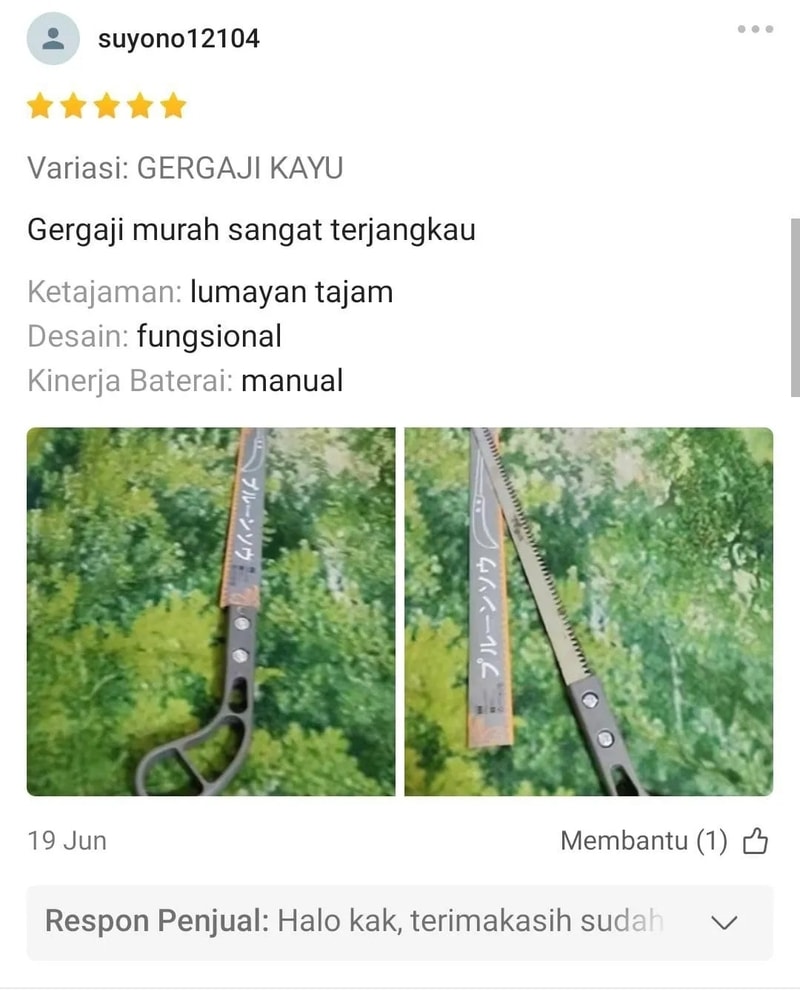This screenshot has width=800, height=1000.
Task: Open the three-dot menu on suyono12104's review
Action: point(755,29)
